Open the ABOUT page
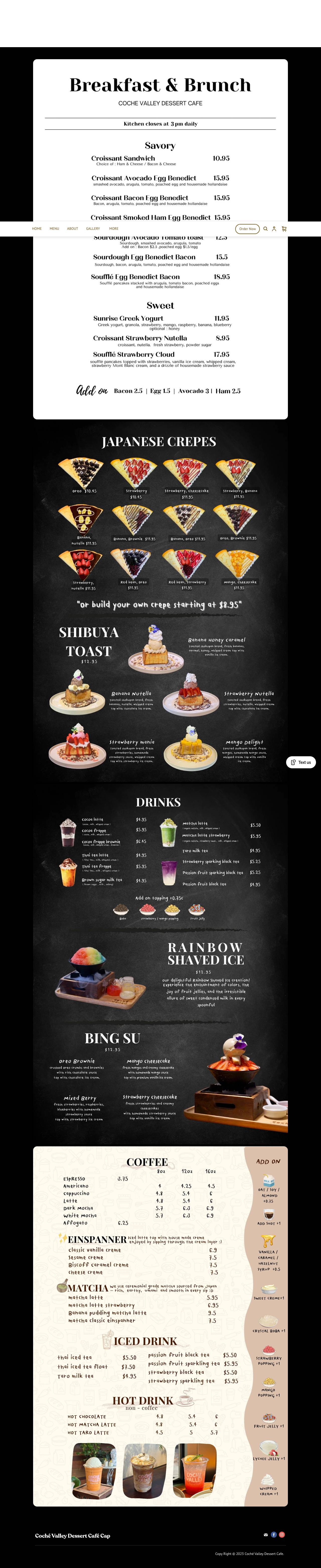The width and height of the screenshot is (321, 1568). click(72, 229)
